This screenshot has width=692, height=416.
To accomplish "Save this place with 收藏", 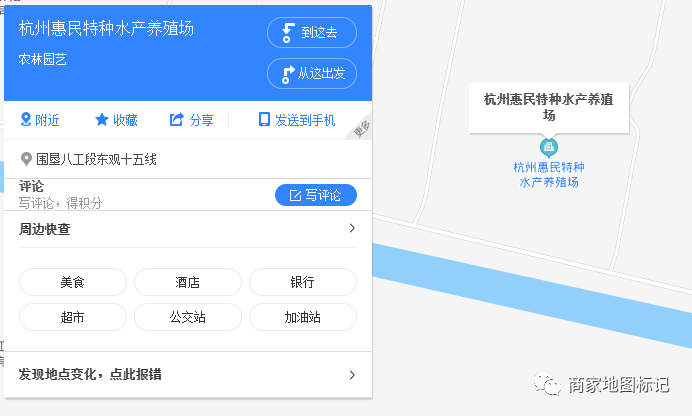I will [116, 120].
